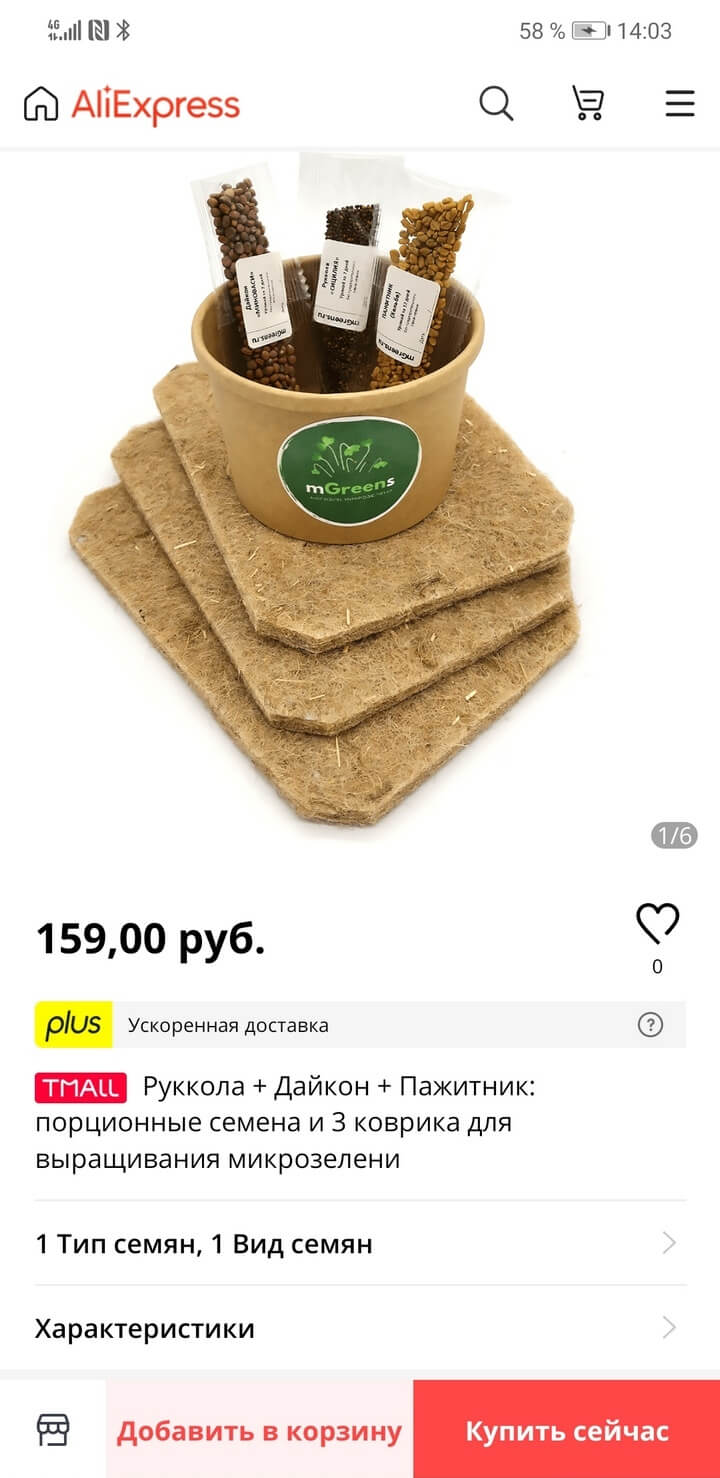Open the hamburger menu
The width and height of the screenshot is (720, 1478).
680,103
